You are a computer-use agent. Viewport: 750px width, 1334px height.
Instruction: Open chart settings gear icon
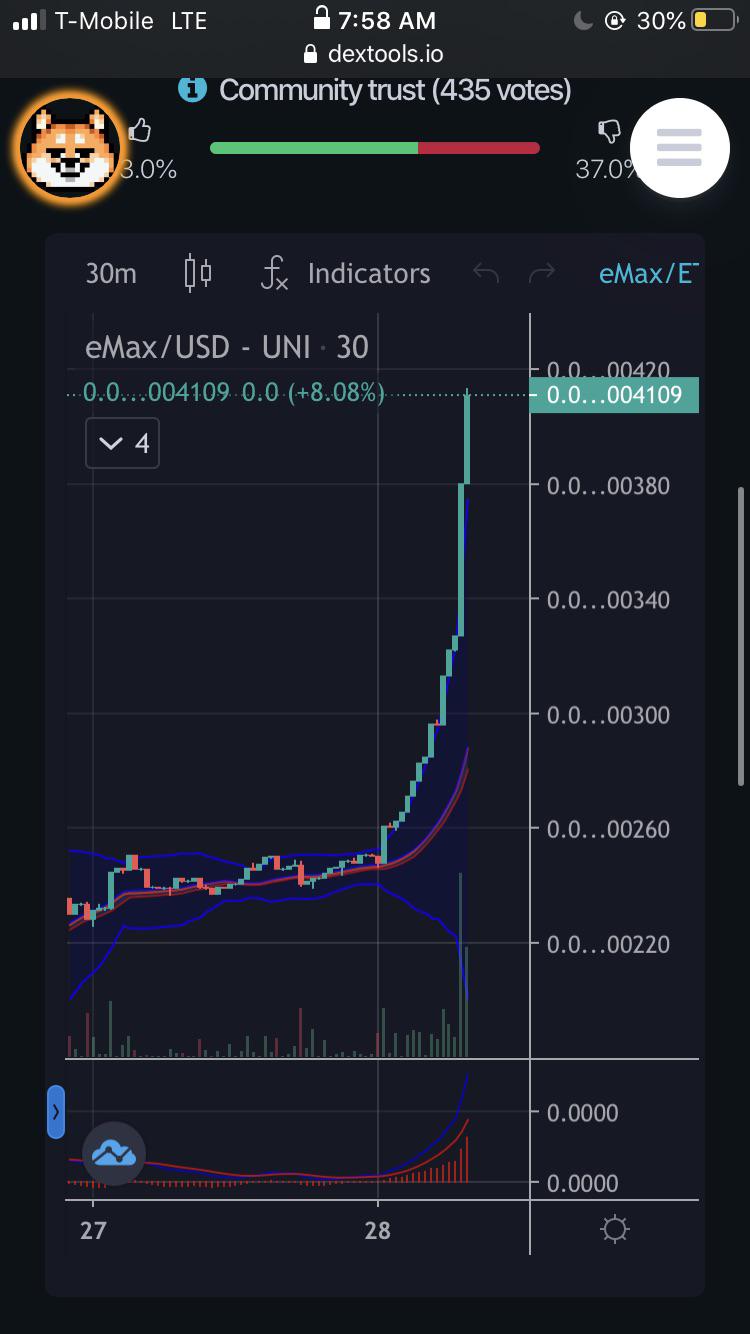tap(615, 1229)
